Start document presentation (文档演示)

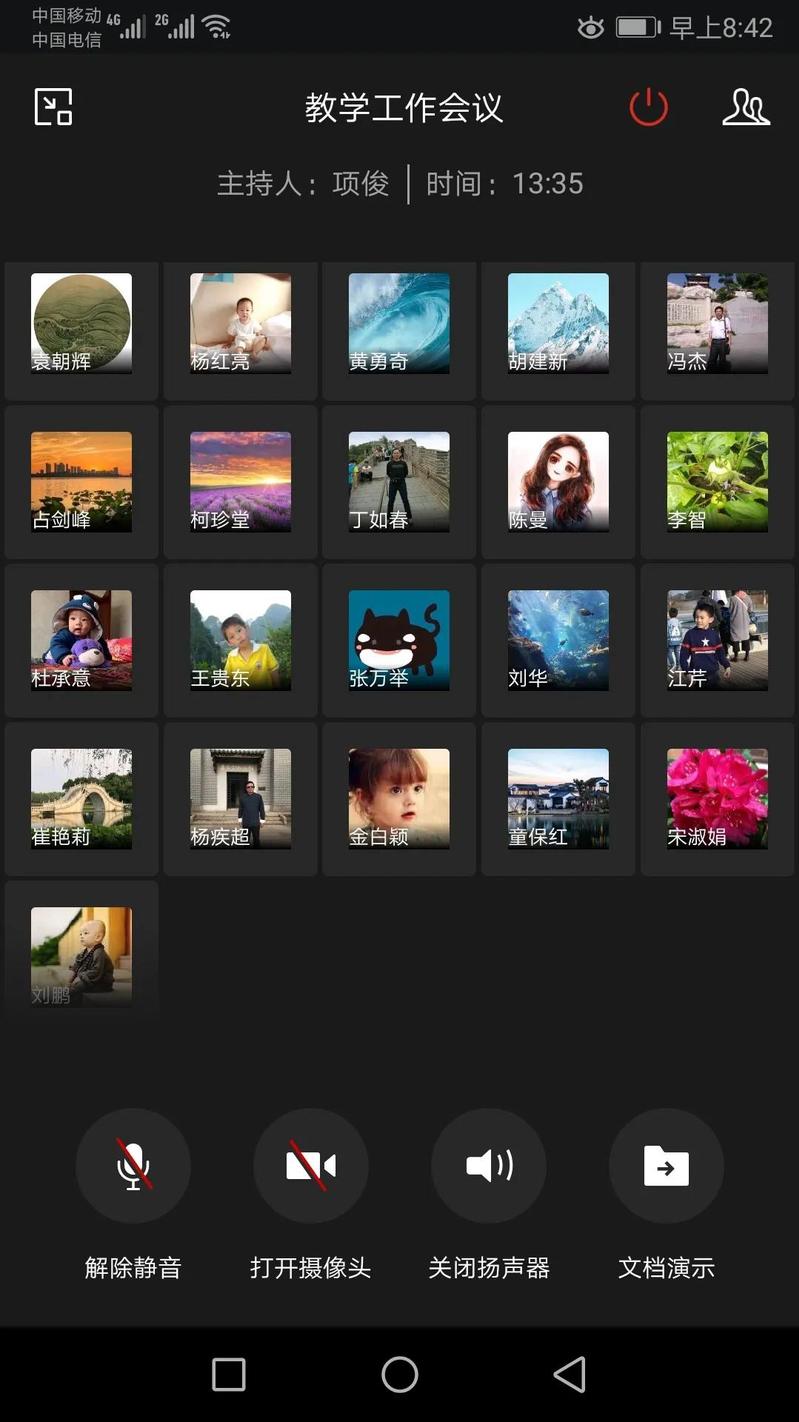[666, 1166]
